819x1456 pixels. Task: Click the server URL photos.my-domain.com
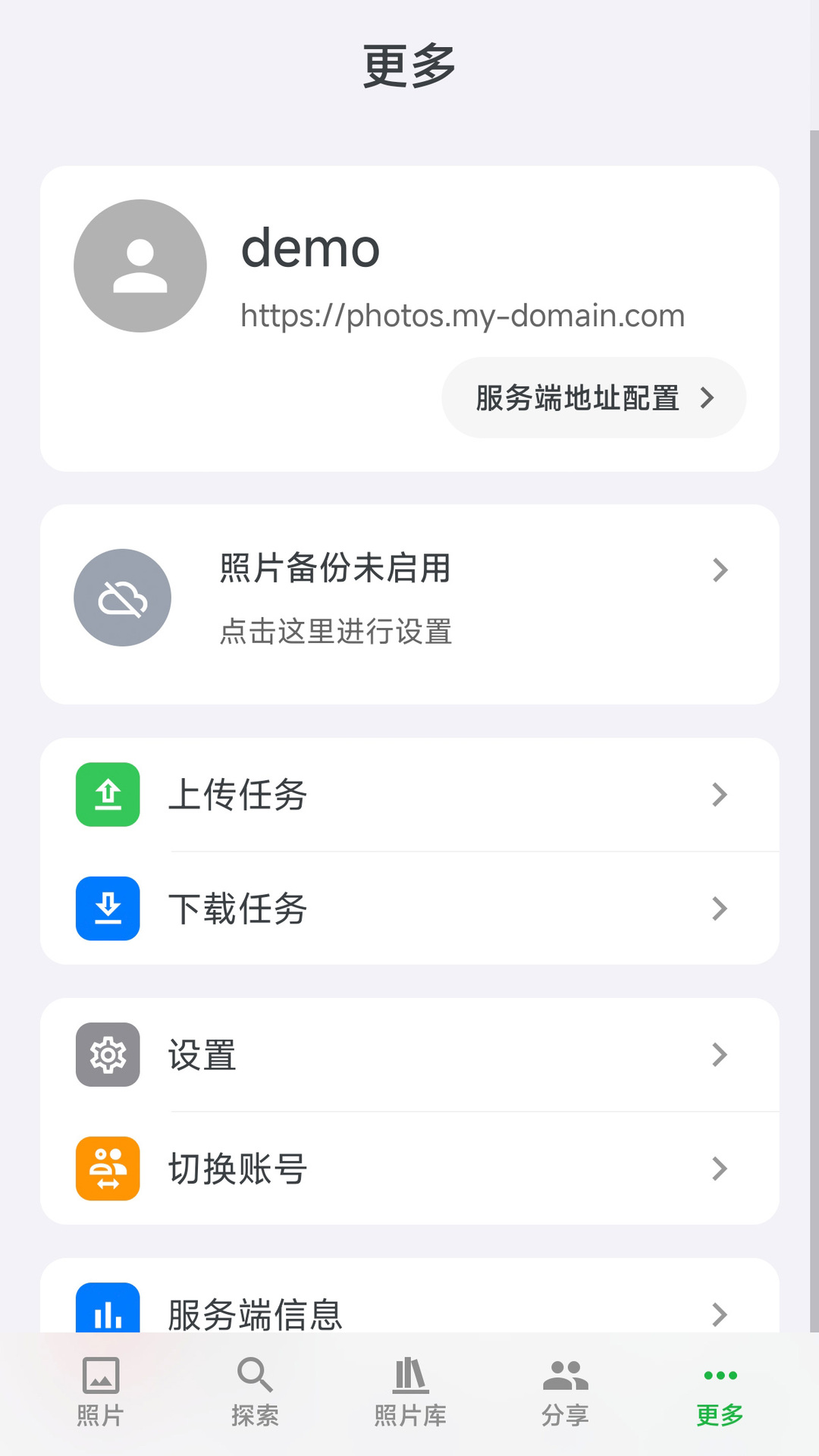point(462,315)
